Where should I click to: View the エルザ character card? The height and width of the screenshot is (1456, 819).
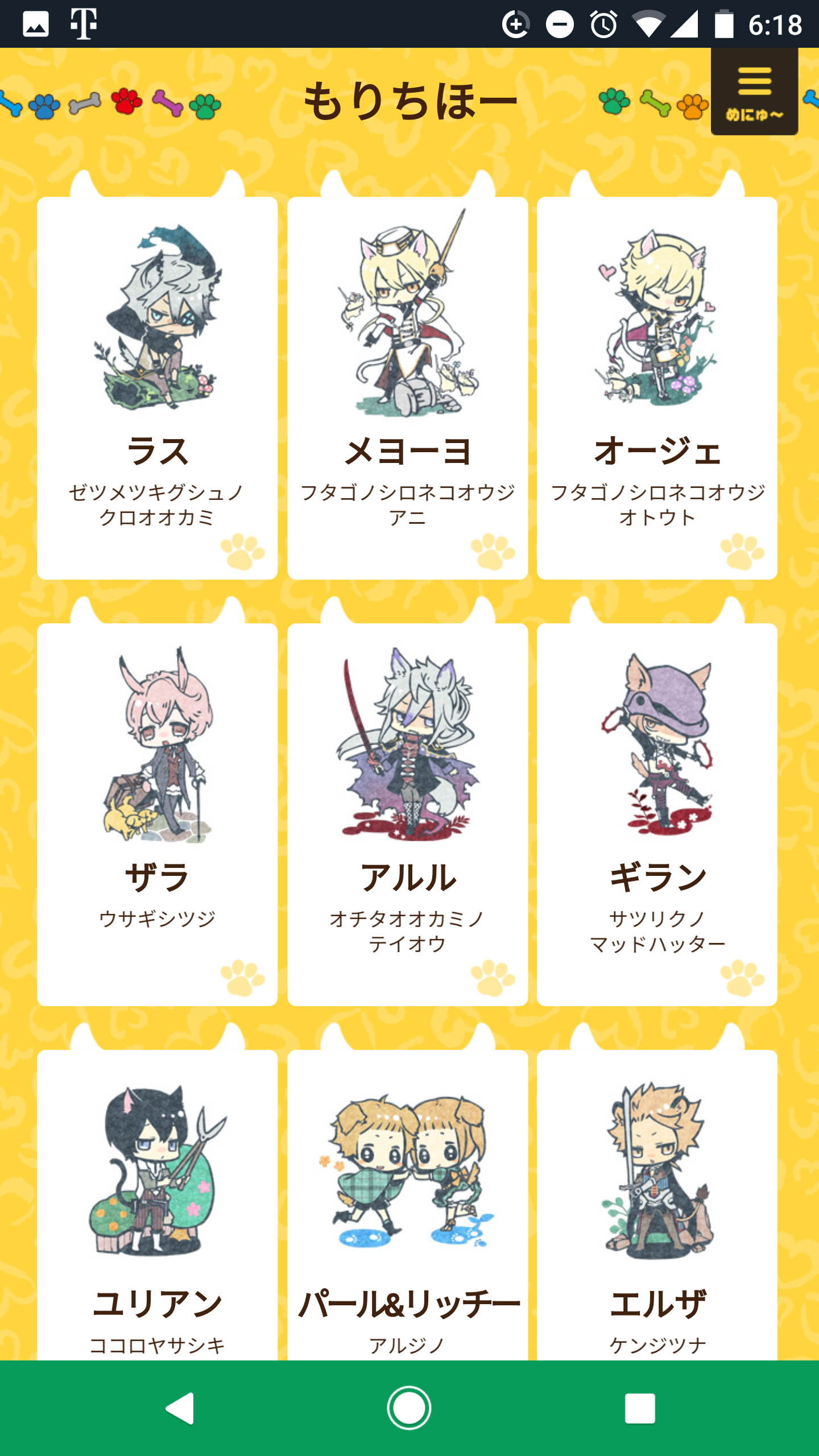657,1206
